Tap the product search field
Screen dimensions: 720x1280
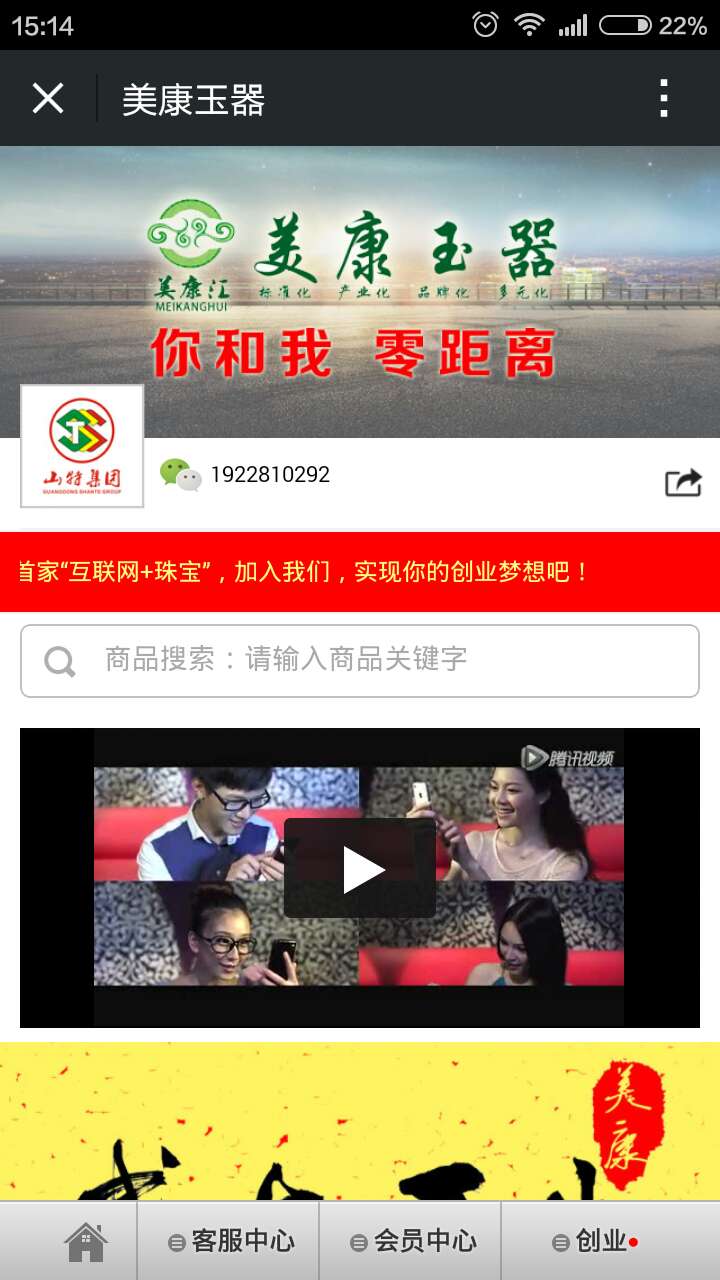click(360, 660)
